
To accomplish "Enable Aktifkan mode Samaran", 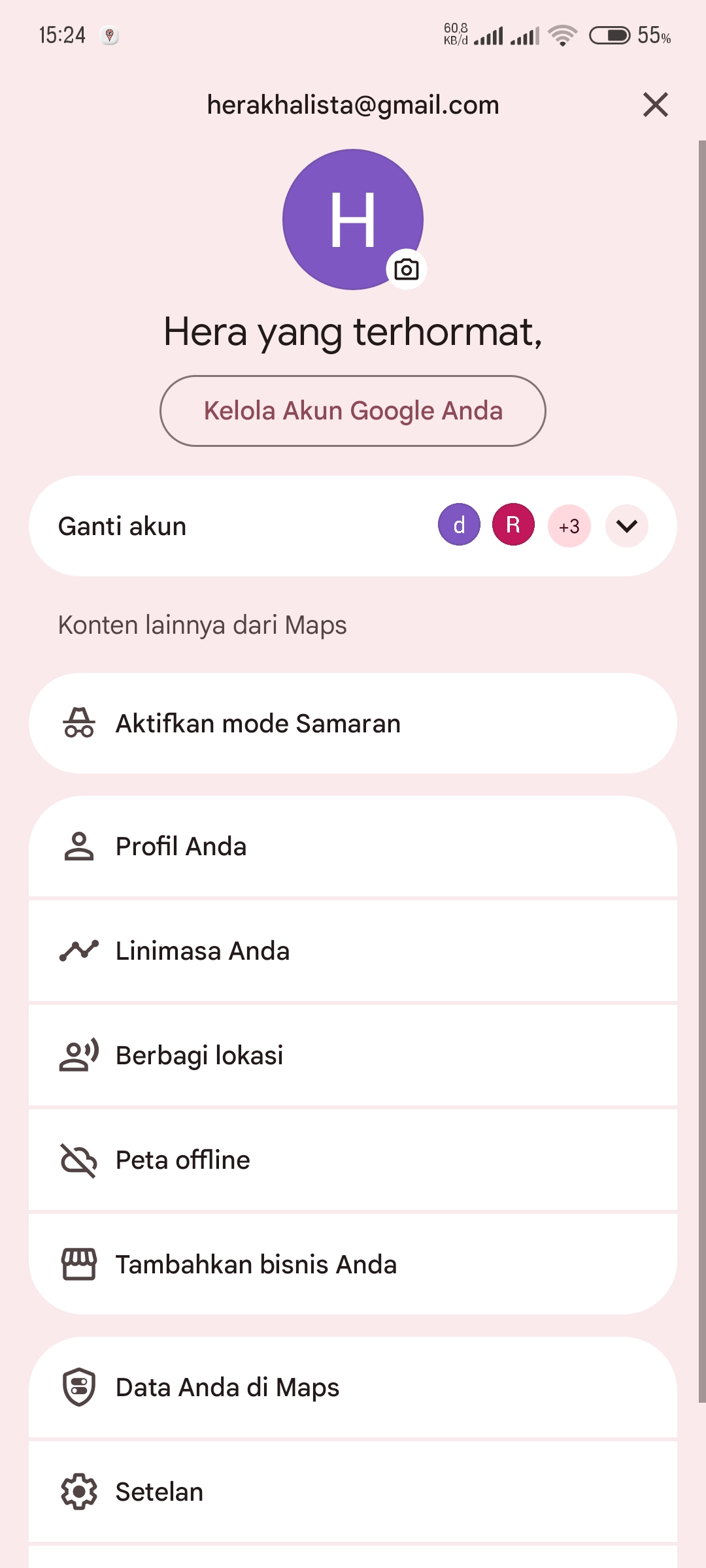I will 353,723.
